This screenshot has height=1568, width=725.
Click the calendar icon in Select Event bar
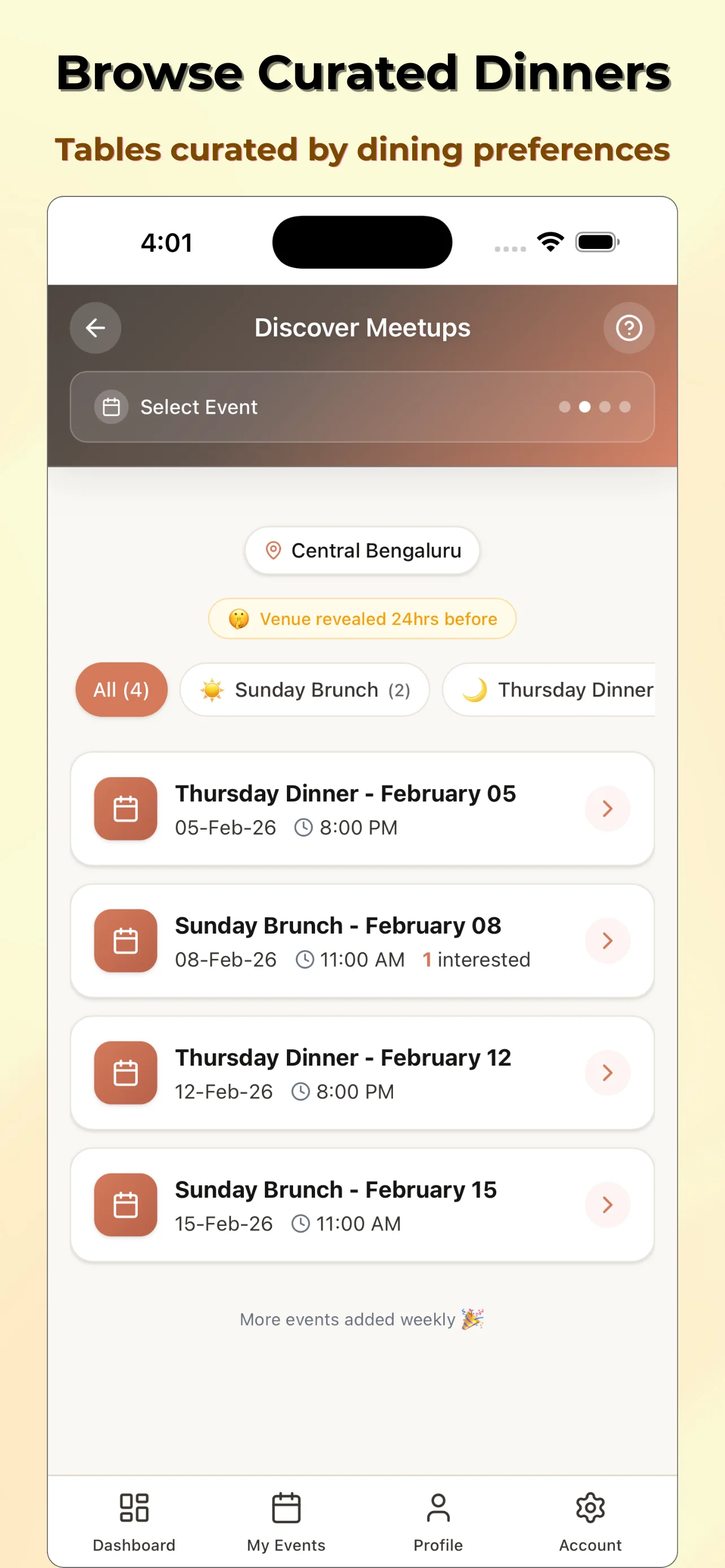click(x=112, y=406)
